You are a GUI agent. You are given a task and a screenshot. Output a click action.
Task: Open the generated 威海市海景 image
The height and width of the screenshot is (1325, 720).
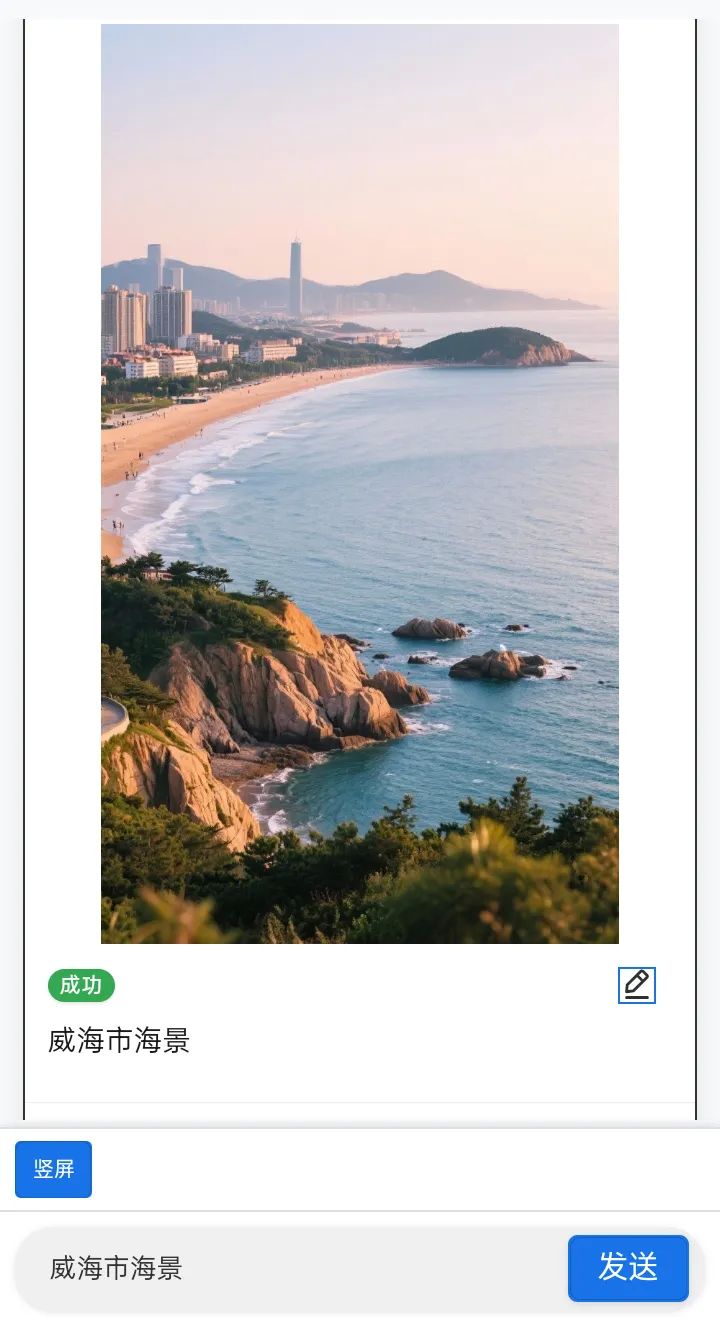pos(360,484)
